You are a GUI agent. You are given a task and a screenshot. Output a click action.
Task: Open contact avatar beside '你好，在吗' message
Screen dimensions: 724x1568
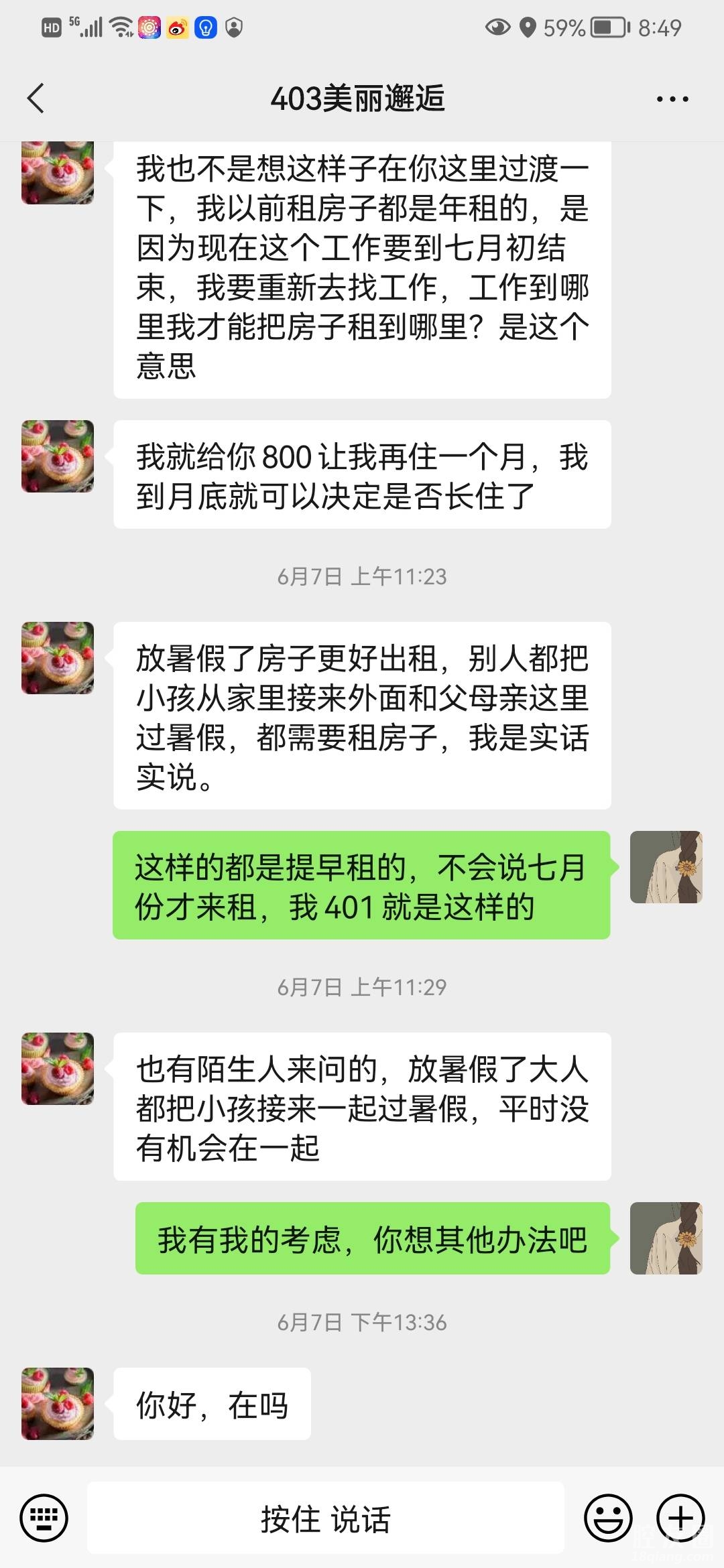(58, 1404)
